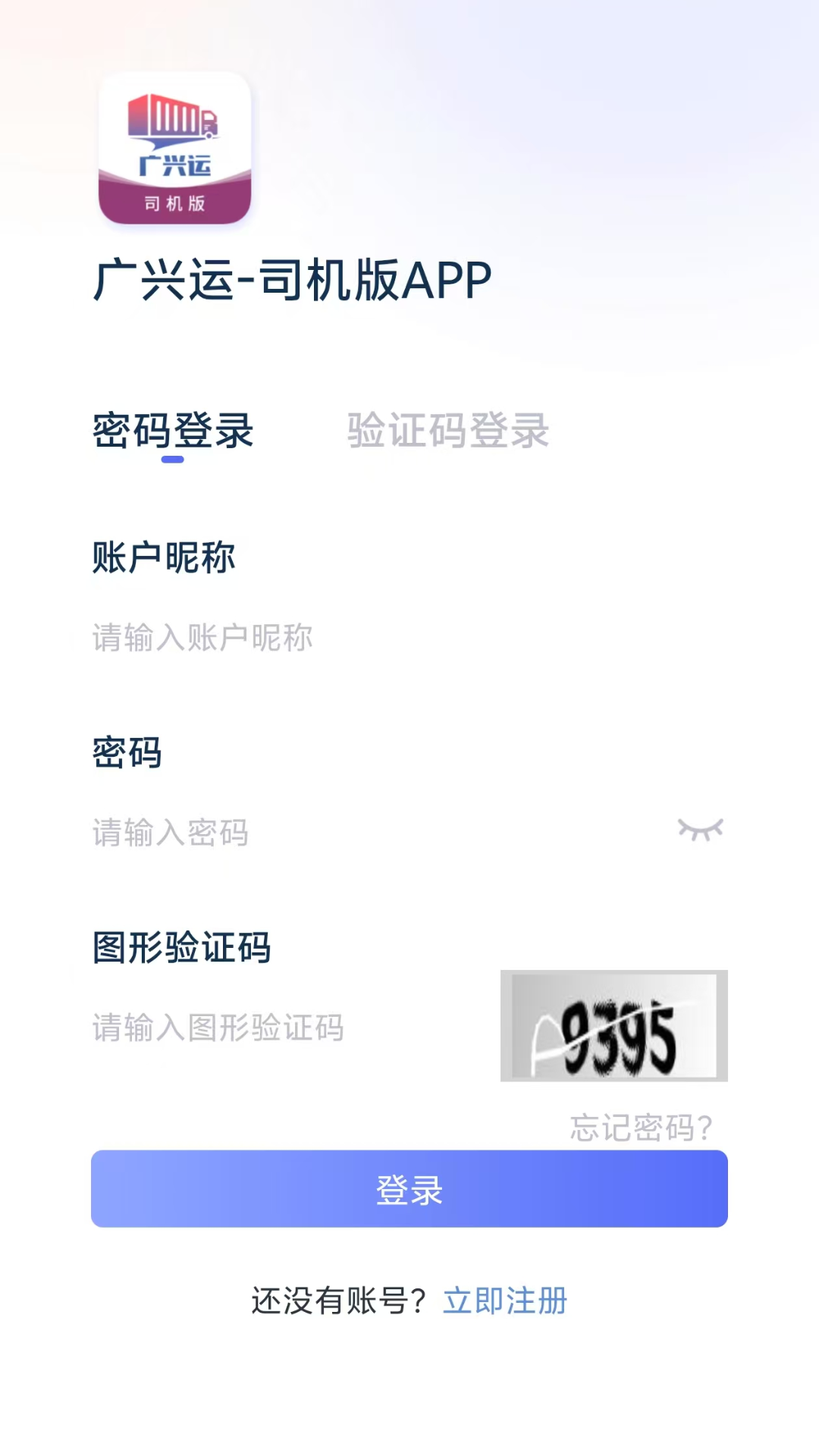Switch to the 验证码登录 tab
The height and width of the screenshot is (1456, 819).
(447, 431)
